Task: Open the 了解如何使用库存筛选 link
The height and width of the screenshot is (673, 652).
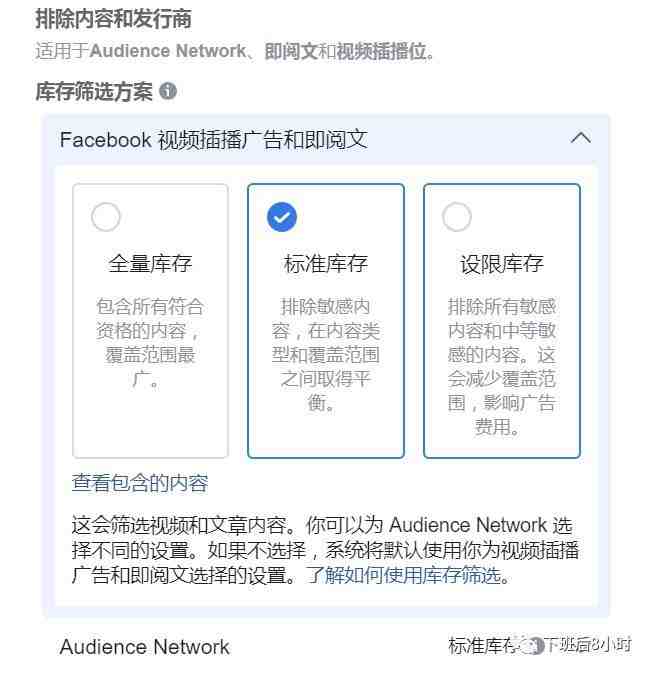Action: pos(403,575)
